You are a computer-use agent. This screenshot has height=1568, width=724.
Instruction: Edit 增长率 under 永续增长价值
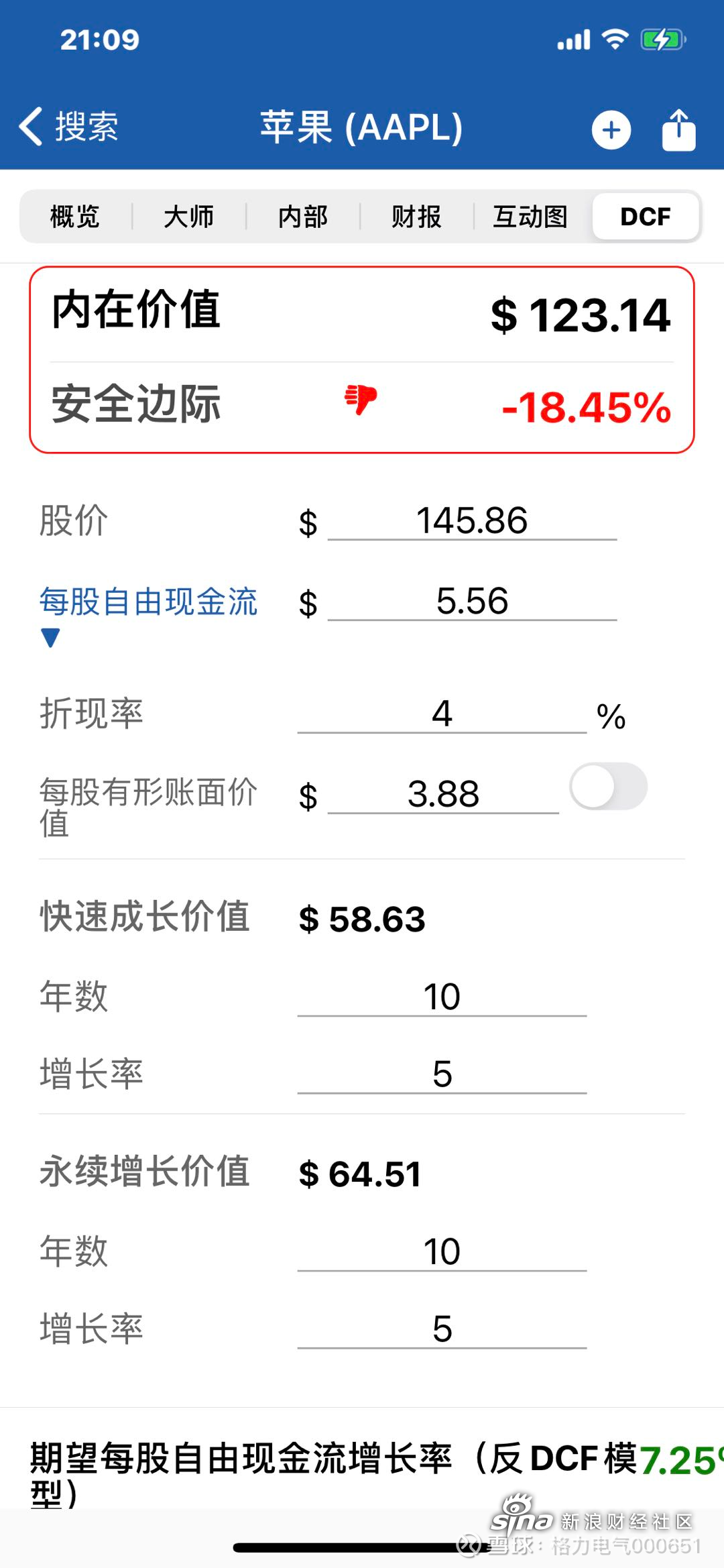(442, 1329)
